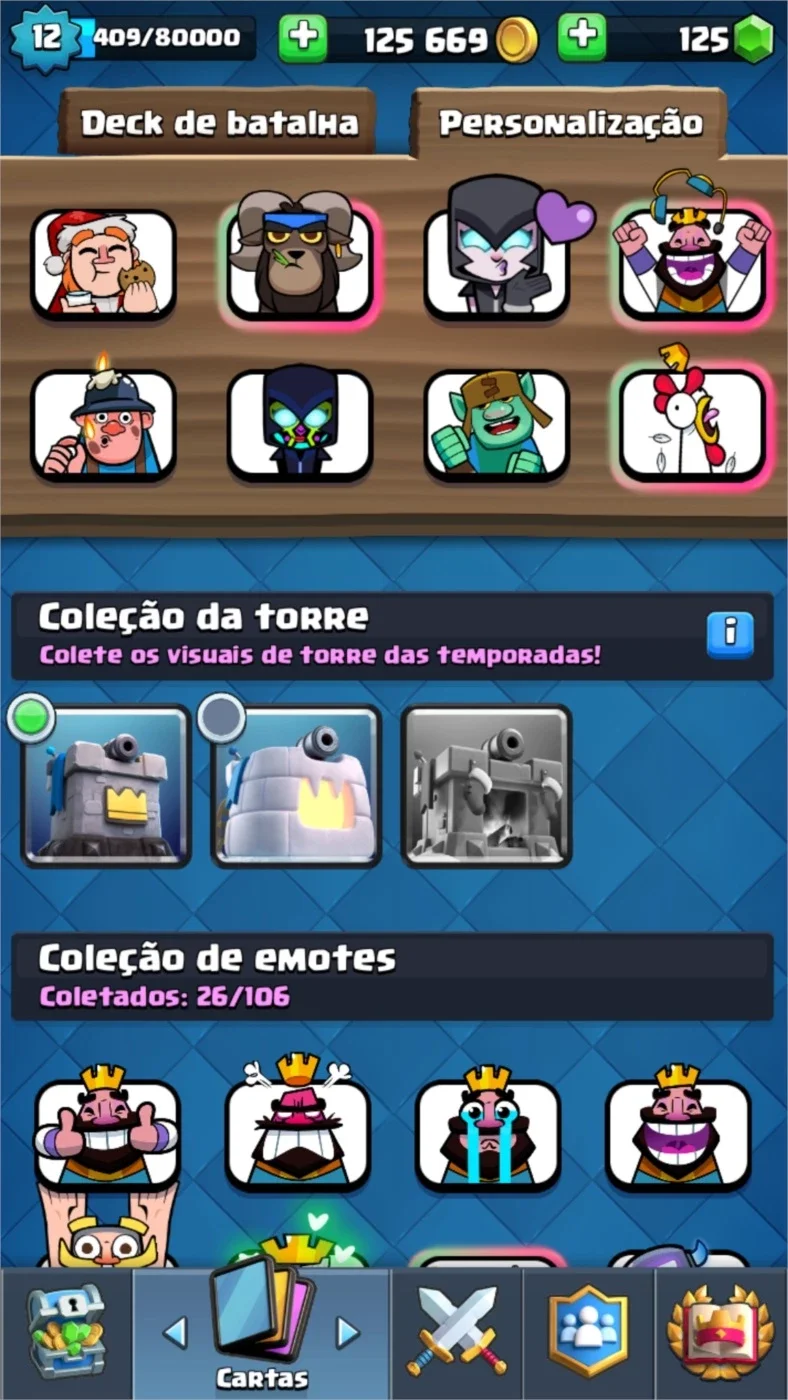Screen dimensions: 788x1400
Task: Select the default crown tower skin
Action: tap(106, 785)
